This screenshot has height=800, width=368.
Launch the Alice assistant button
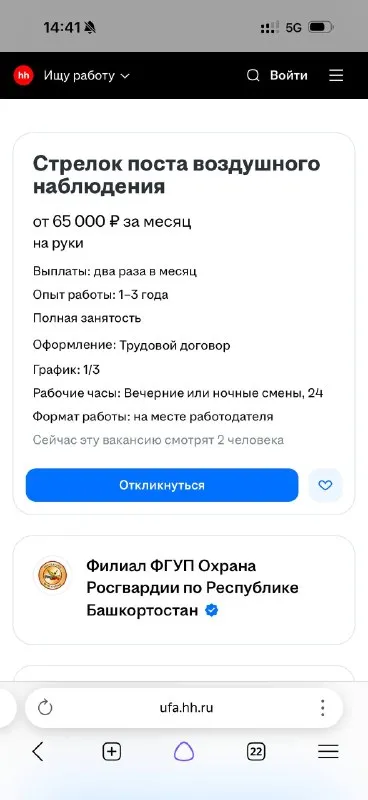click(184, 752)
